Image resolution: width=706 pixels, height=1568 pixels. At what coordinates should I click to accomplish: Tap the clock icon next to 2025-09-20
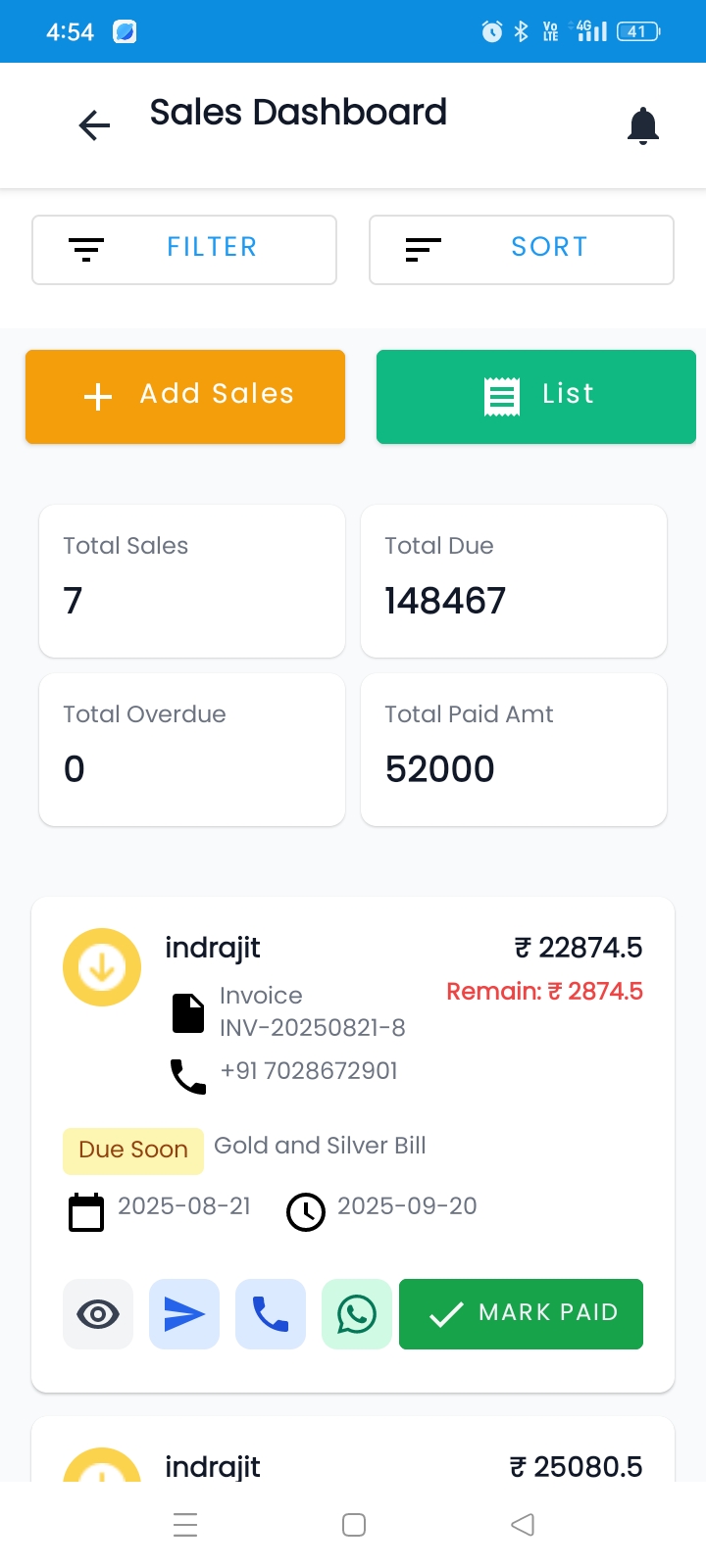[305, 1211]
